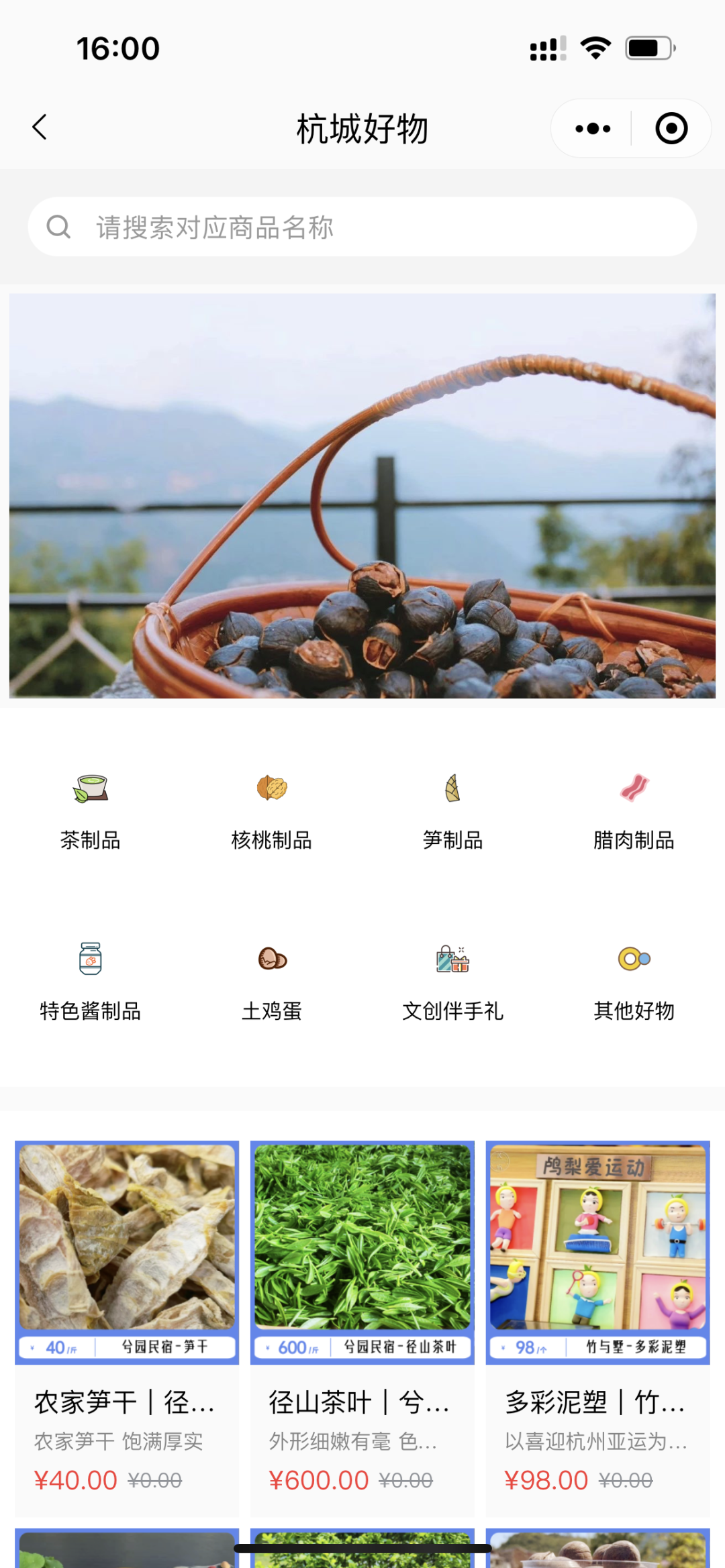The image size is (725, 1568).
Task: Open the mini program more options menu
Action: [593, 128]
